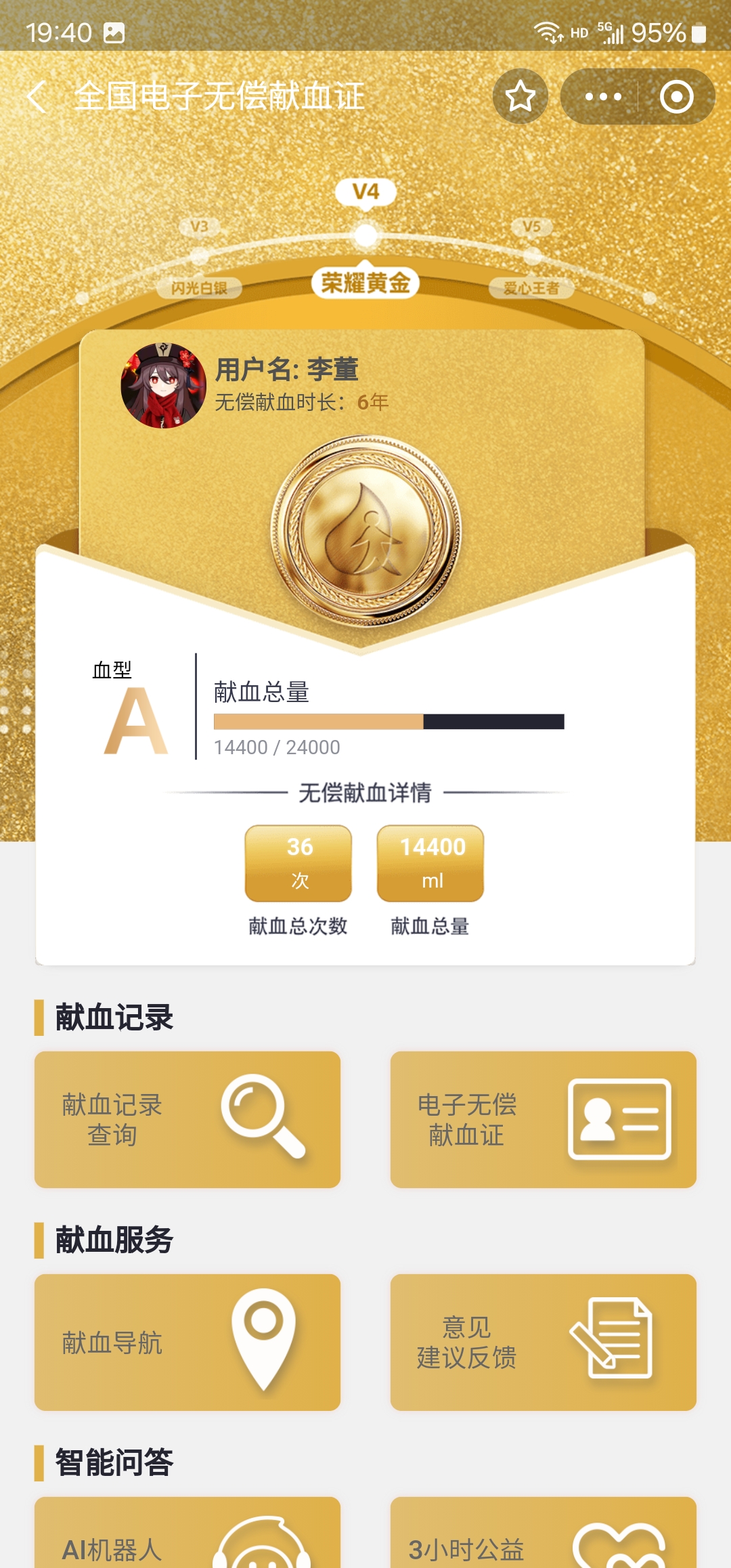View the 36次 献血总次数 tile
731x1568 pixels.
click(298, 863)
